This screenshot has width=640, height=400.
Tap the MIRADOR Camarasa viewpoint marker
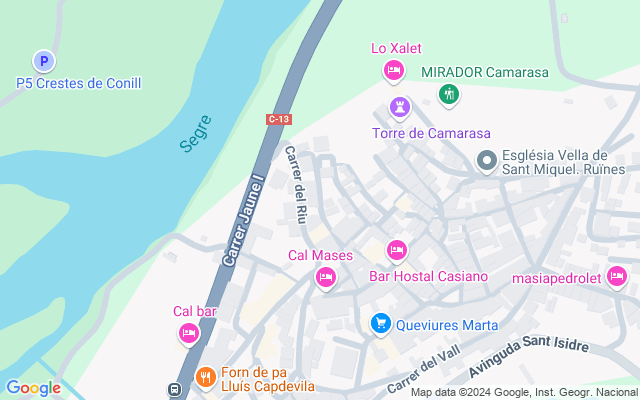click(x=449, y=95)
